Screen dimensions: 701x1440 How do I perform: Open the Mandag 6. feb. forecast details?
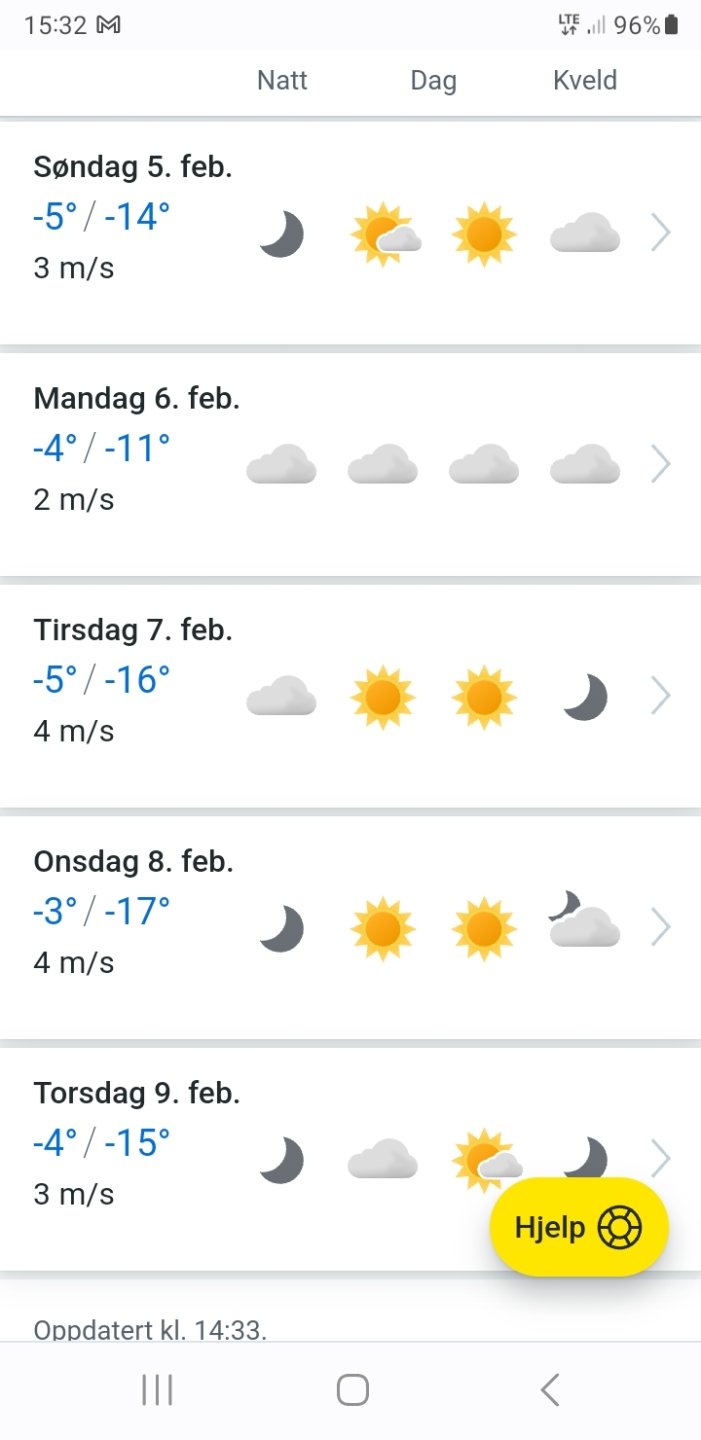pyautogui.click(x=350, y=464)
